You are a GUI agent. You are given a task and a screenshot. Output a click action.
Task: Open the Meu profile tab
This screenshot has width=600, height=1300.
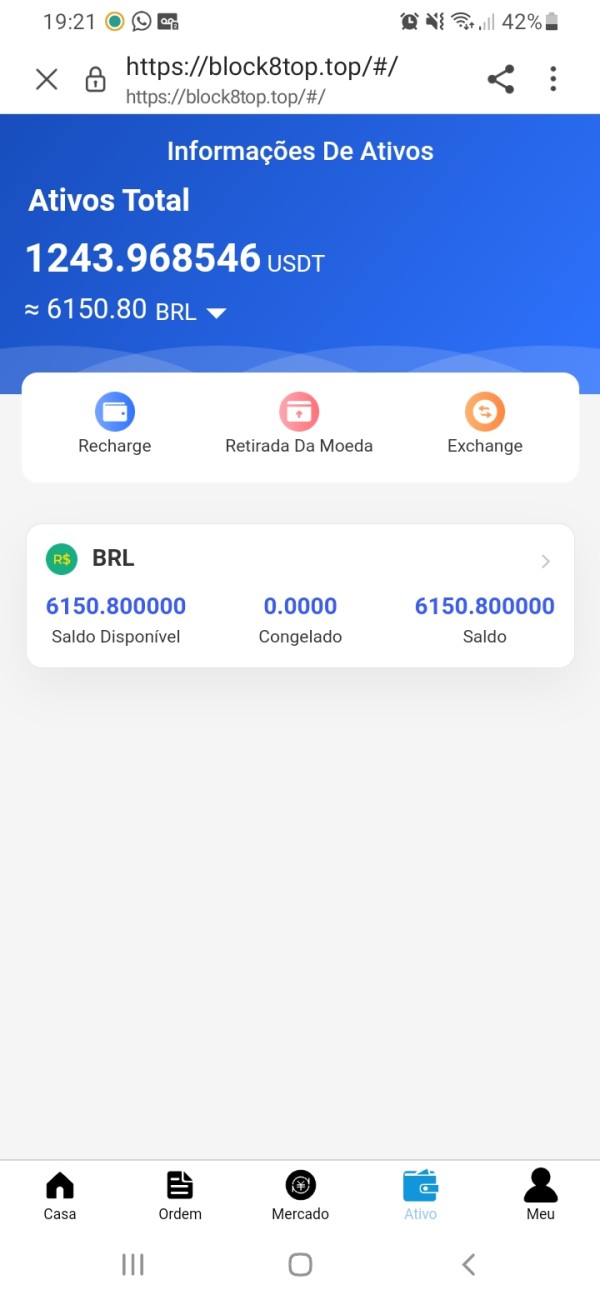point(541,1196)
